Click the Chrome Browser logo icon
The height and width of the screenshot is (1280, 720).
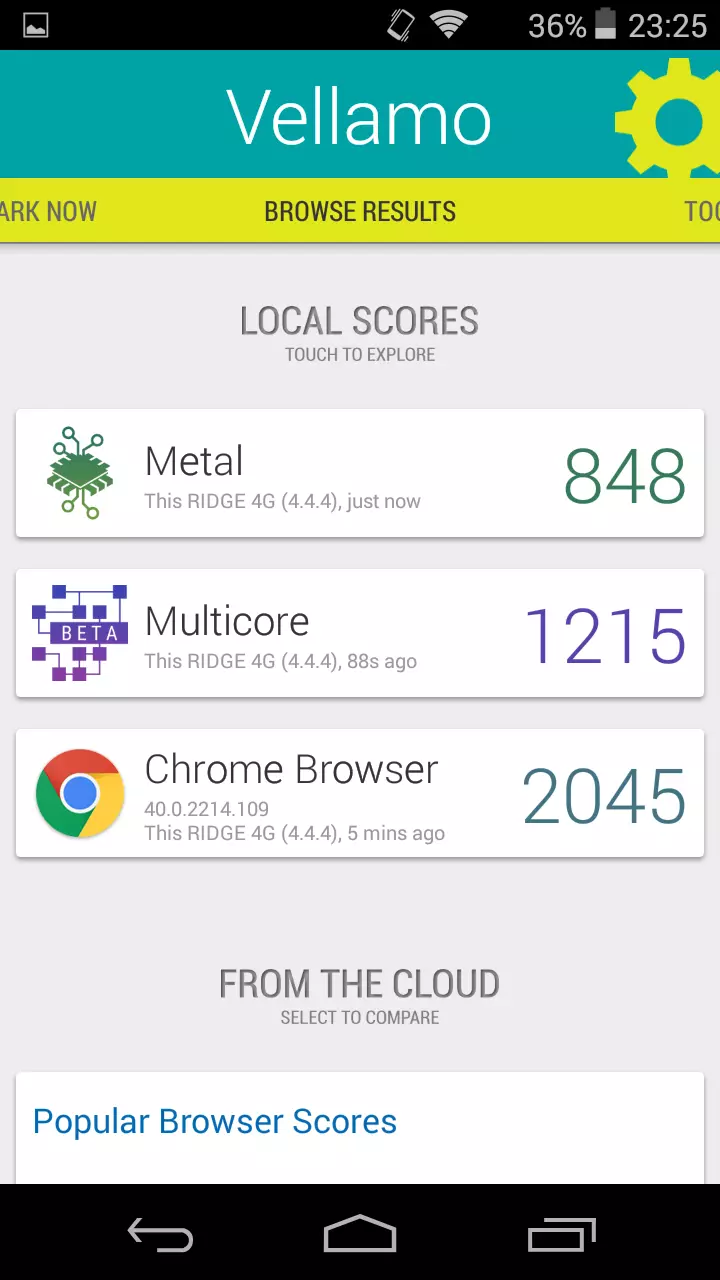79,792
